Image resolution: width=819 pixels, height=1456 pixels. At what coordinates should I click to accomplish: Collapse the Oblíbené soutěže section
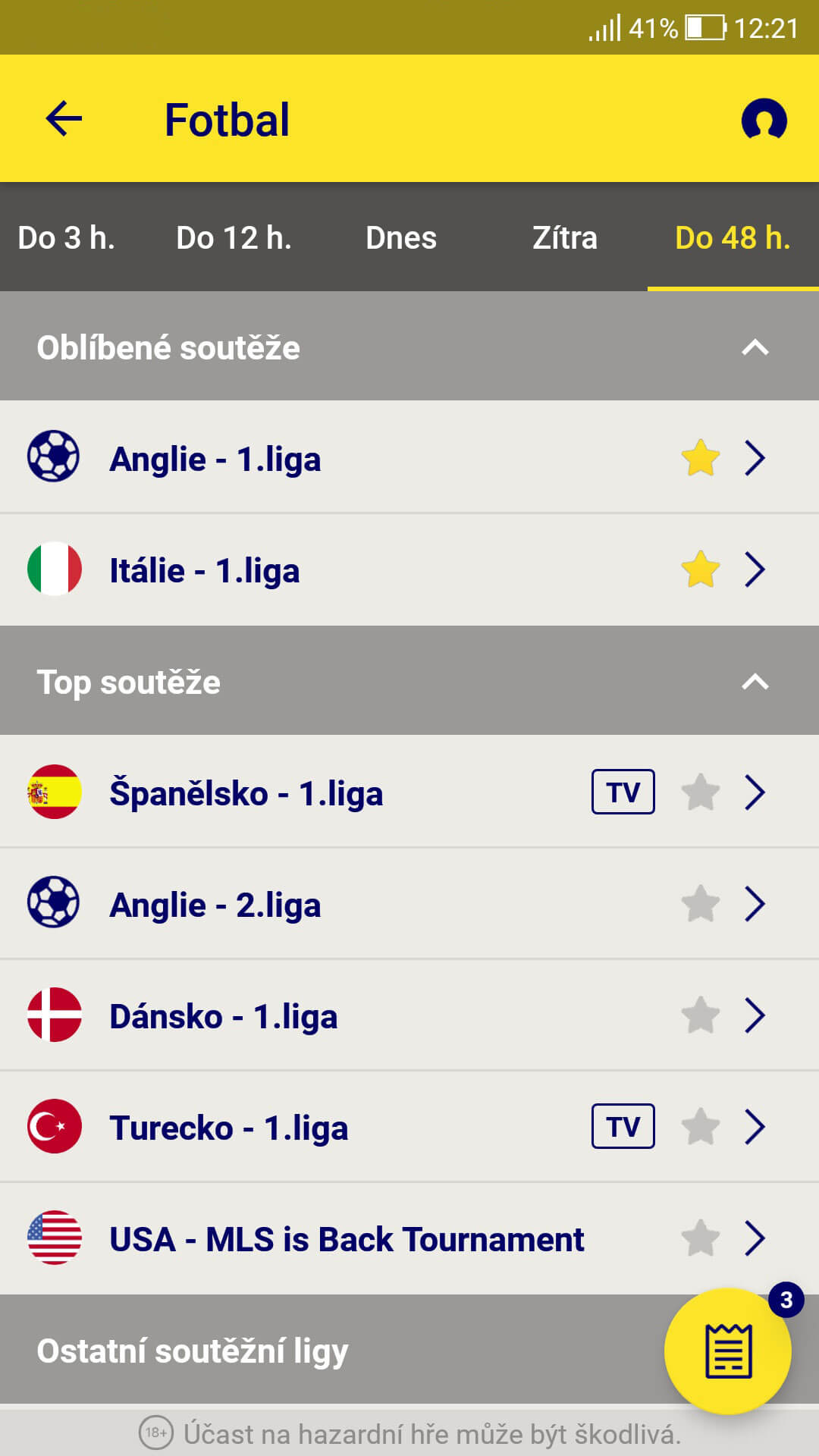pos(755,347)
